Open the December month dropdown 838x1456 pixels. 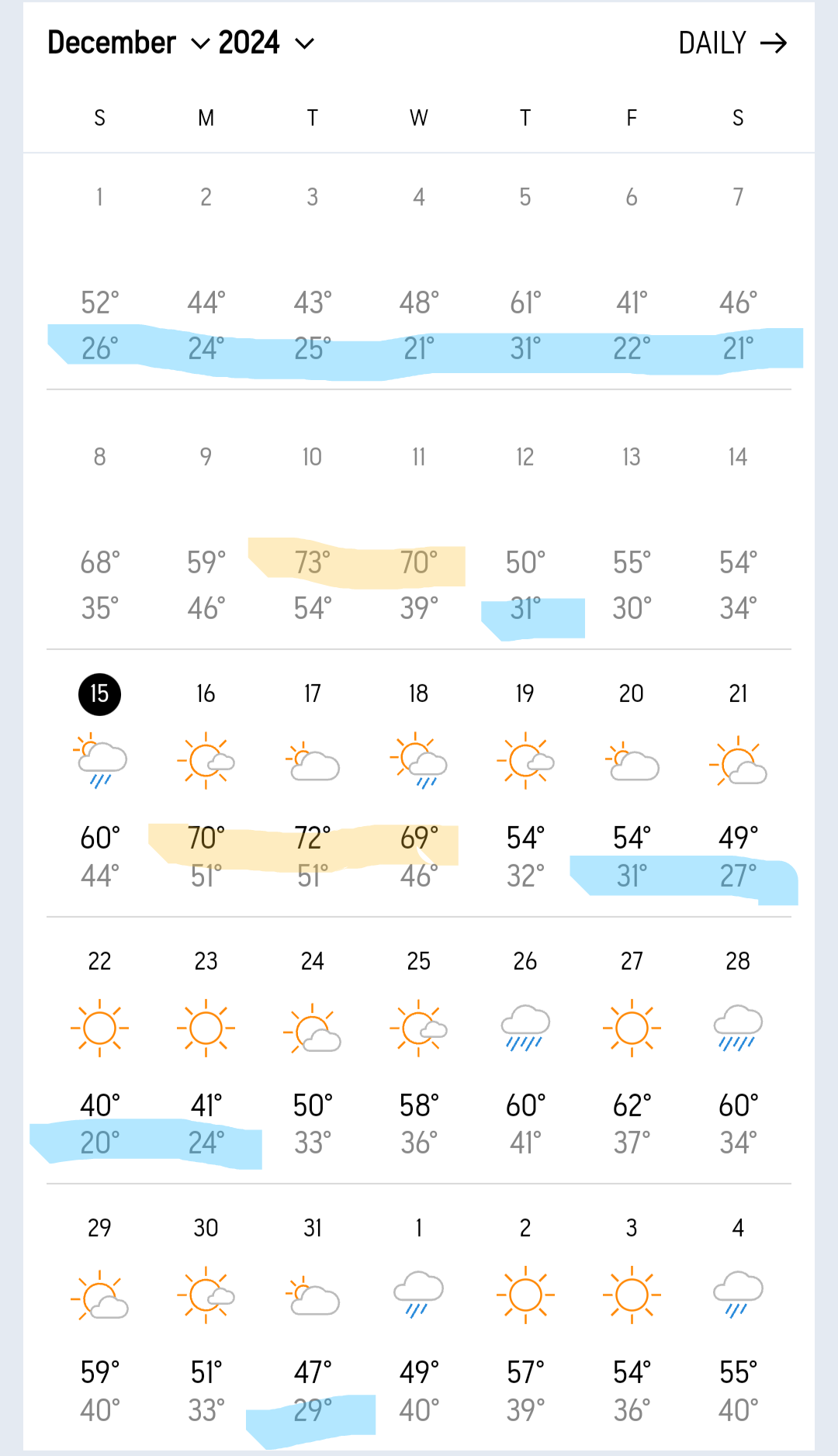coord(128,43)
